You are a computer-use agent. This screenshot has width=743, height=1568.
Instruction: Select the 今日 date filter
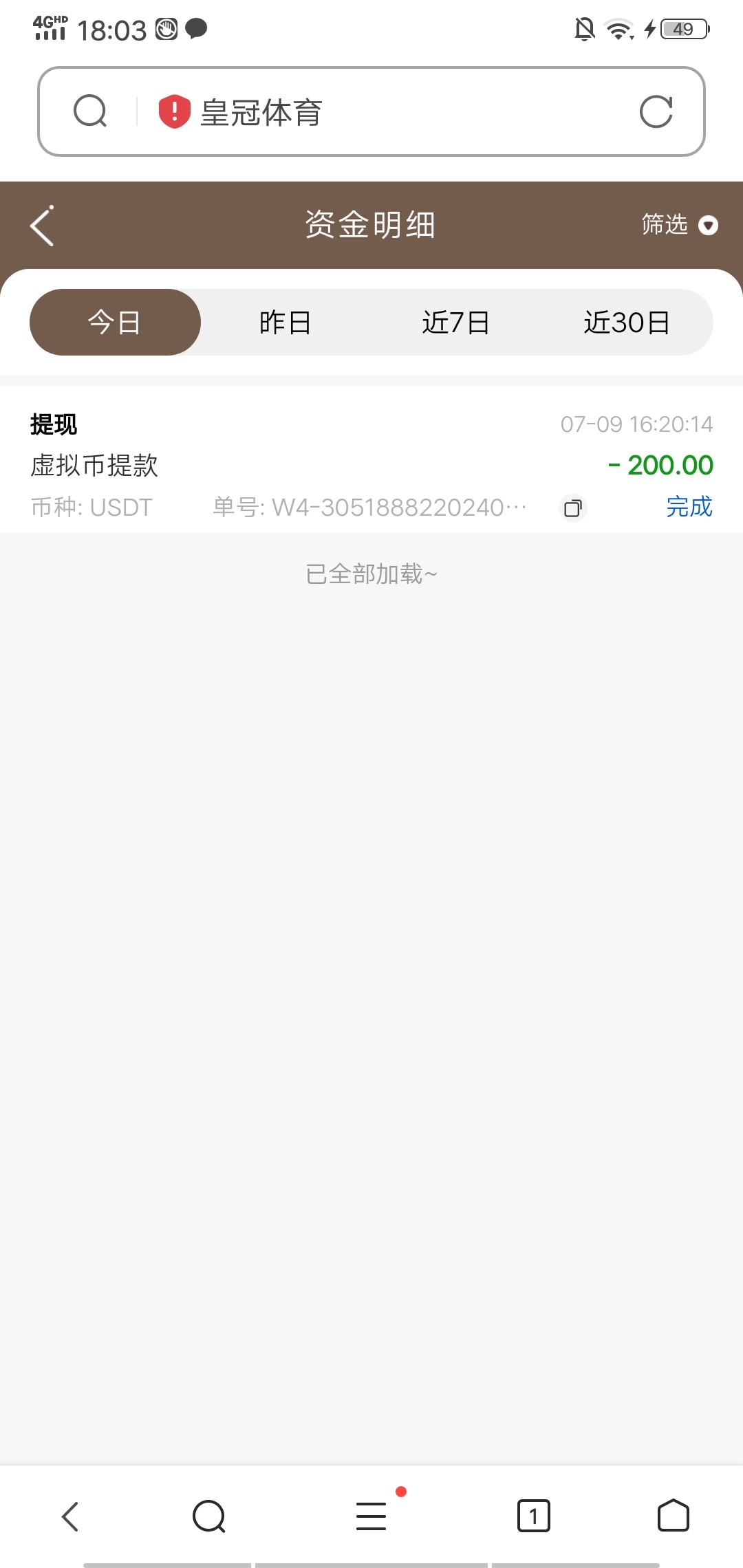pos(114,322)
